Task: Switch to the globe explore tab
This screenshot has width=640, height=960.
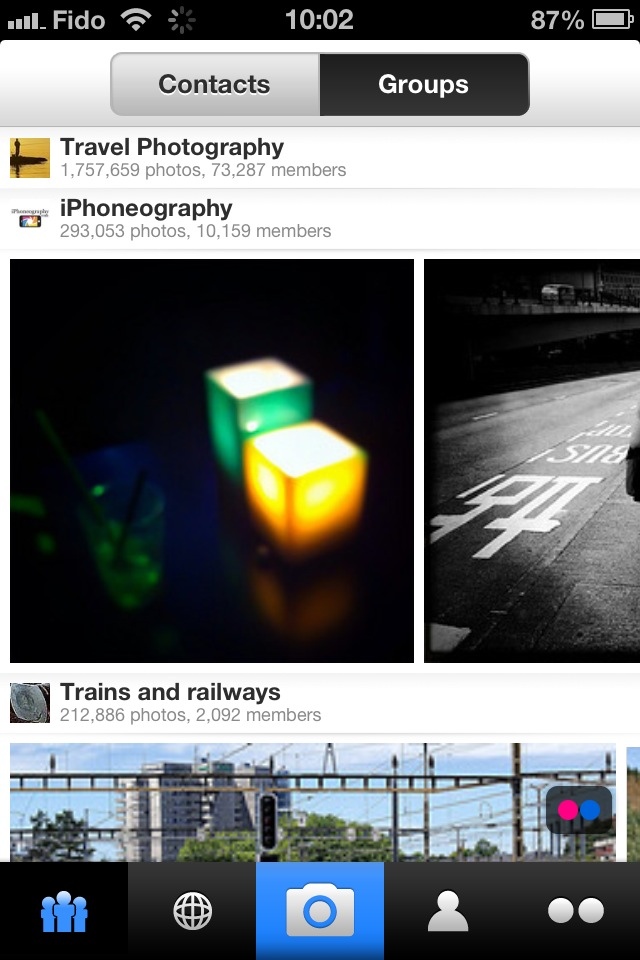Action: tap(192, 911)
